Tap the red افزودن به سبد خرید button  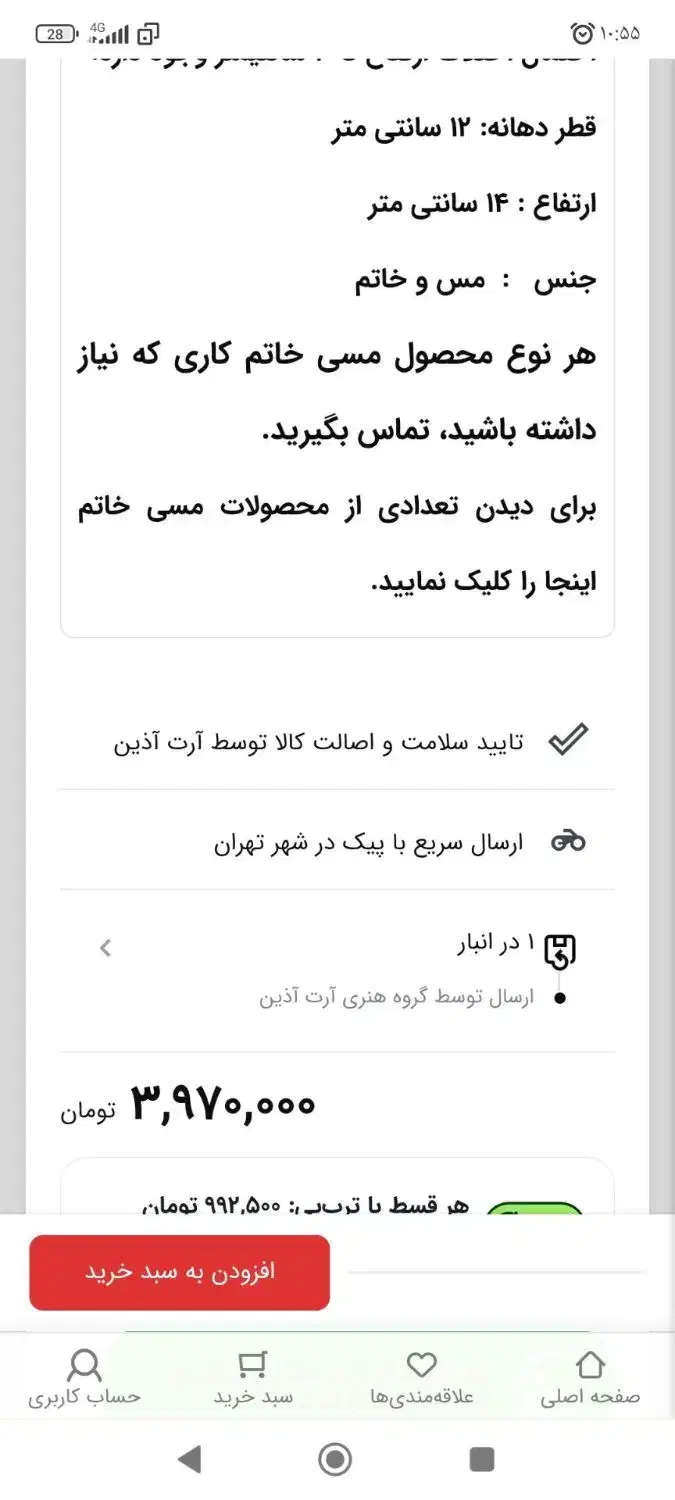pos(180,1272)
